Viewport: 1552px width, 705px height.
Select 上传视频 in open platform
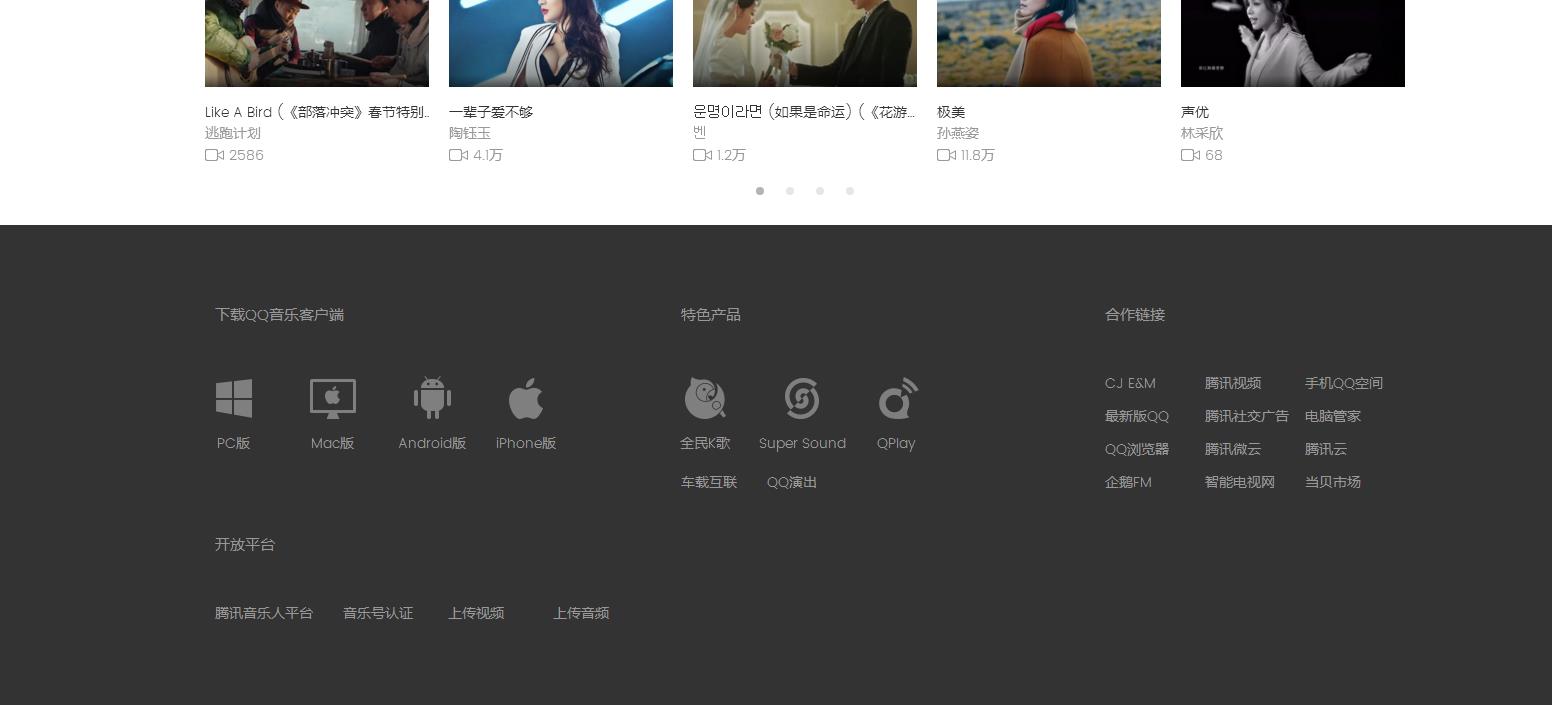tap(476, 613)
